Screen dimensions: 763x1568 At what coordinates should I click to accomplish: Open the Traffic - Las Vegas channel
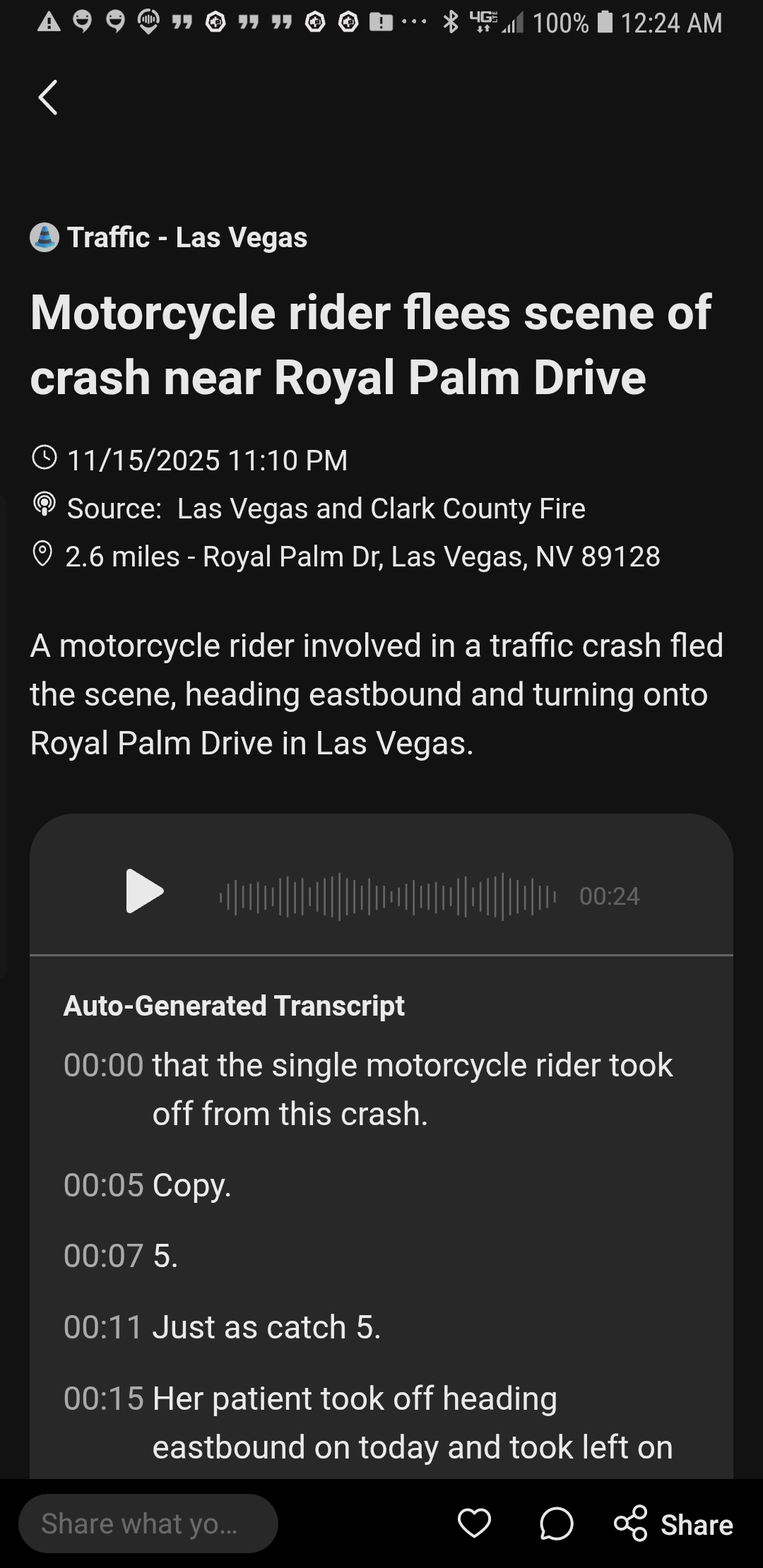[x=170, y=237]
